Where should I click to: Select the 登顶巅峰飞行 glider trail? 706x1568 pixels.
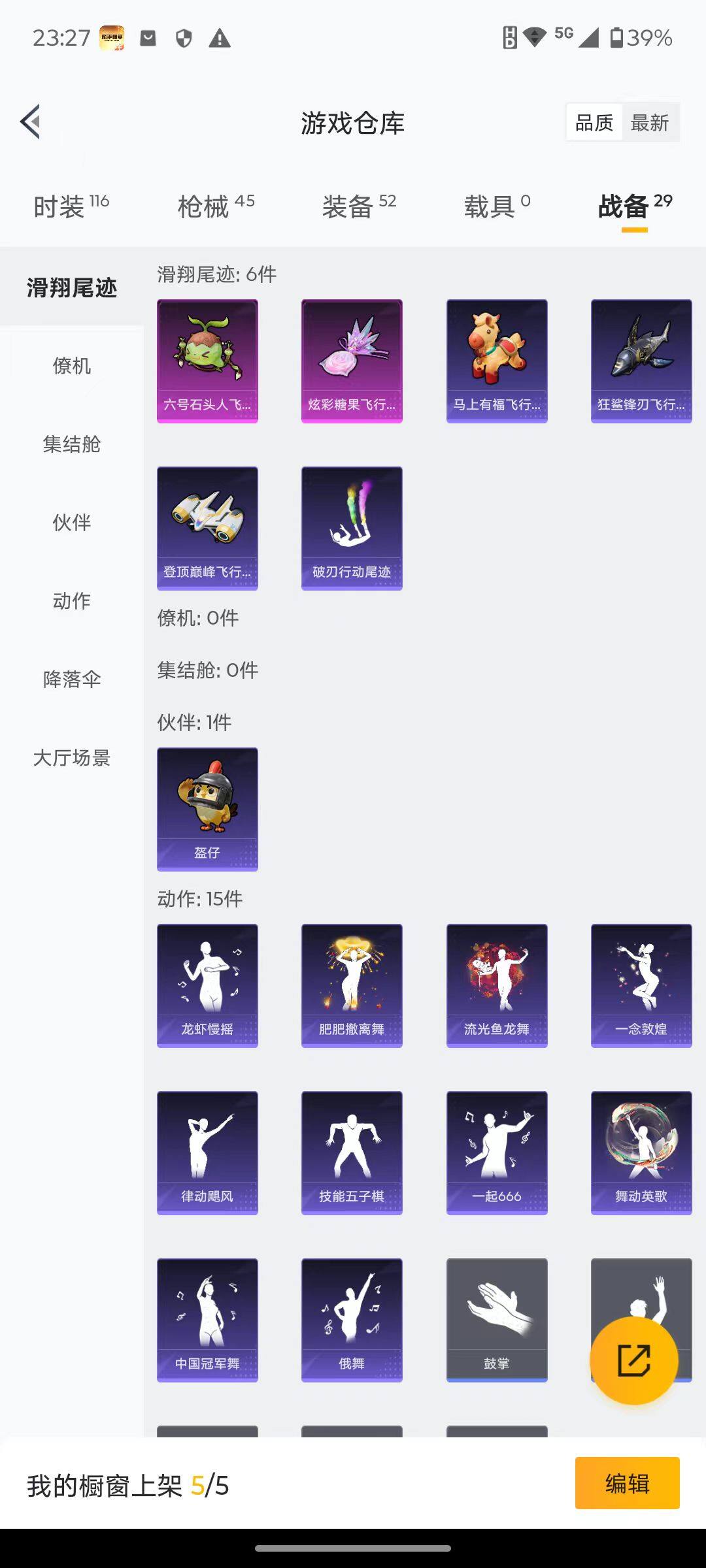pos(207,528)
